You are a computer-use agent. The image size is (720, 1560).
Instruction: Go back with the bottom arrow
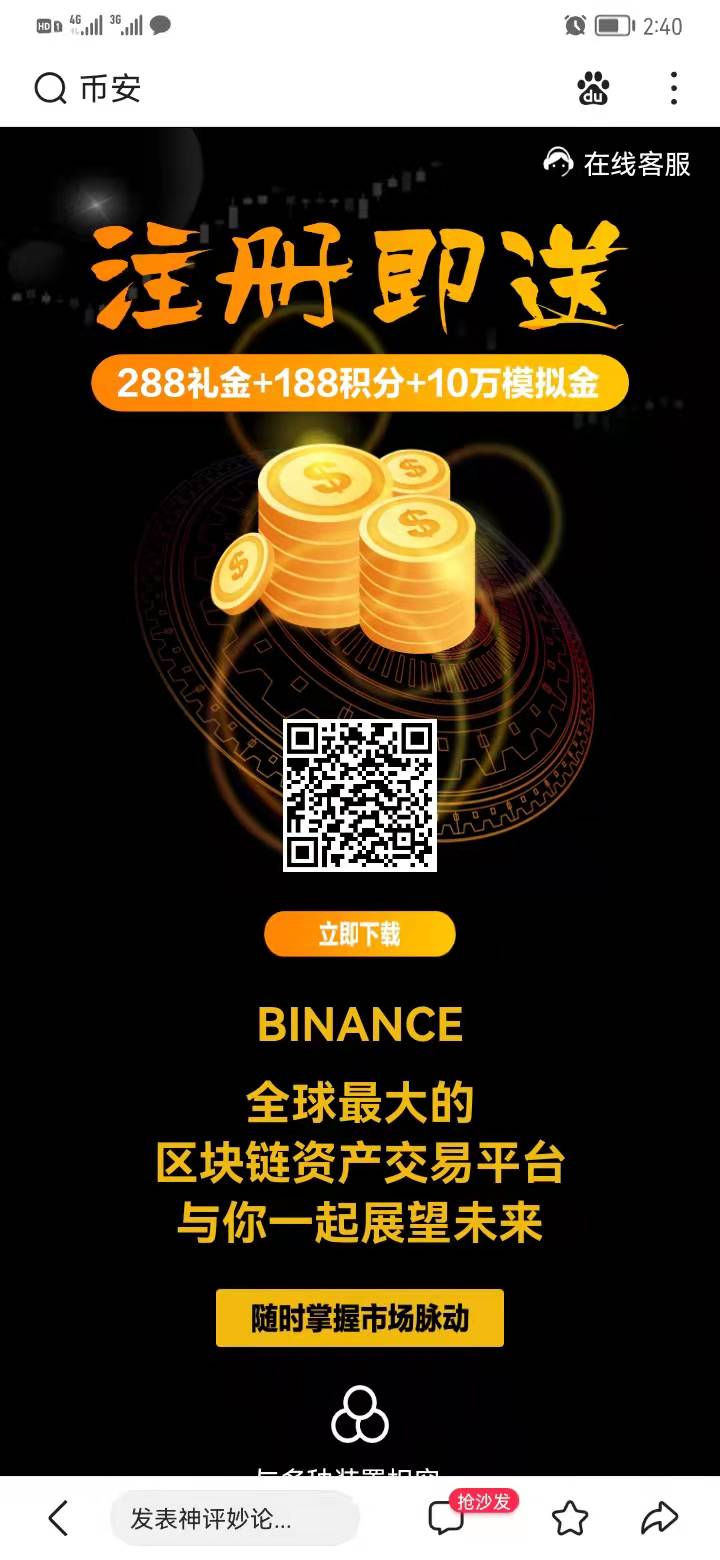(x=59, y=1518)
